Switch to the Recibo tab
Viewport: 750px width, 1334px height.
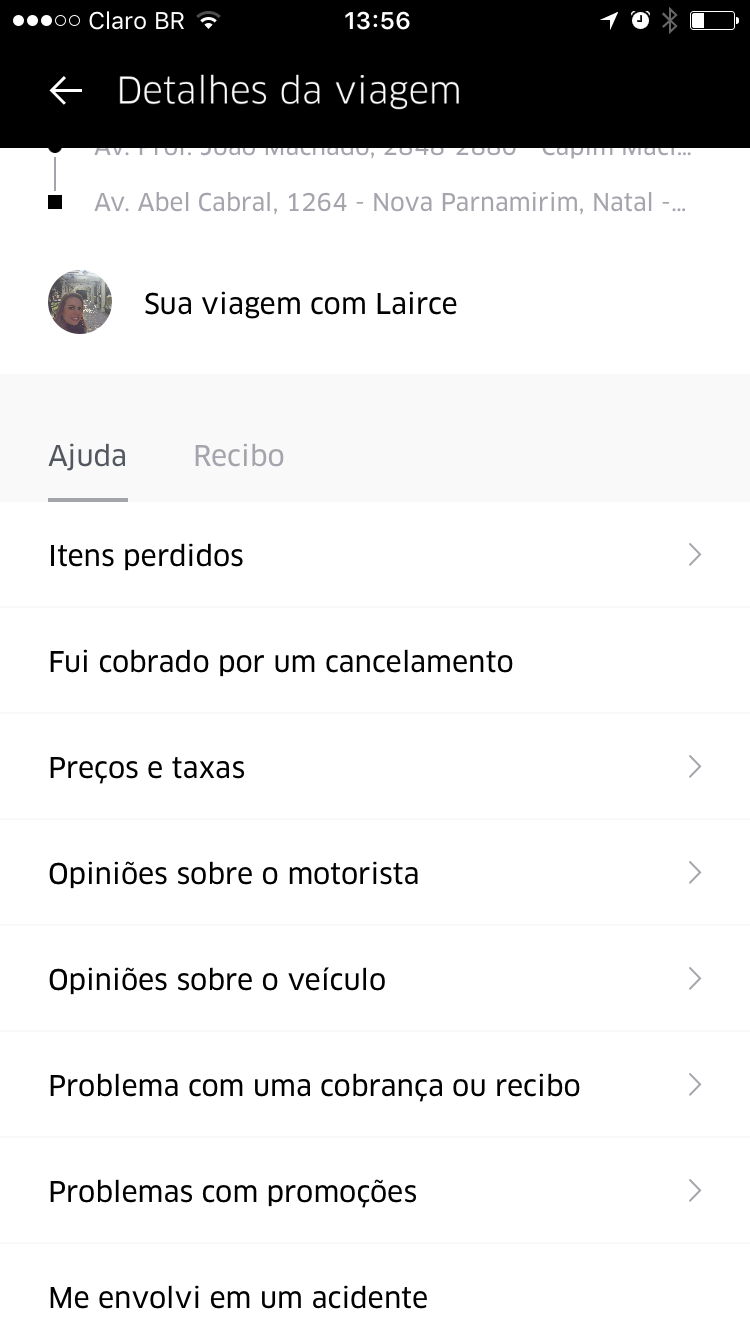point(239,456)
